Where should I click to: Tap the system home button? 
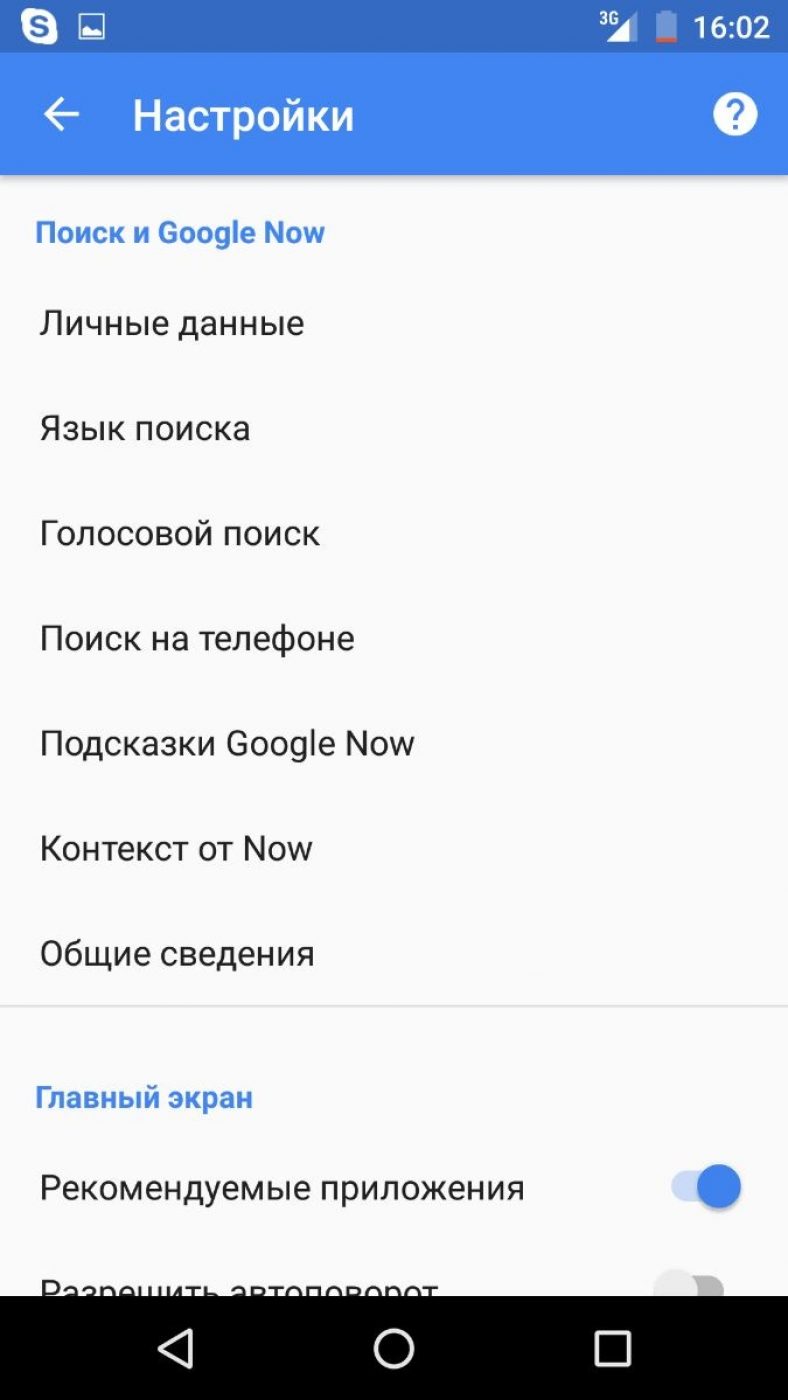pos(394,1348)
